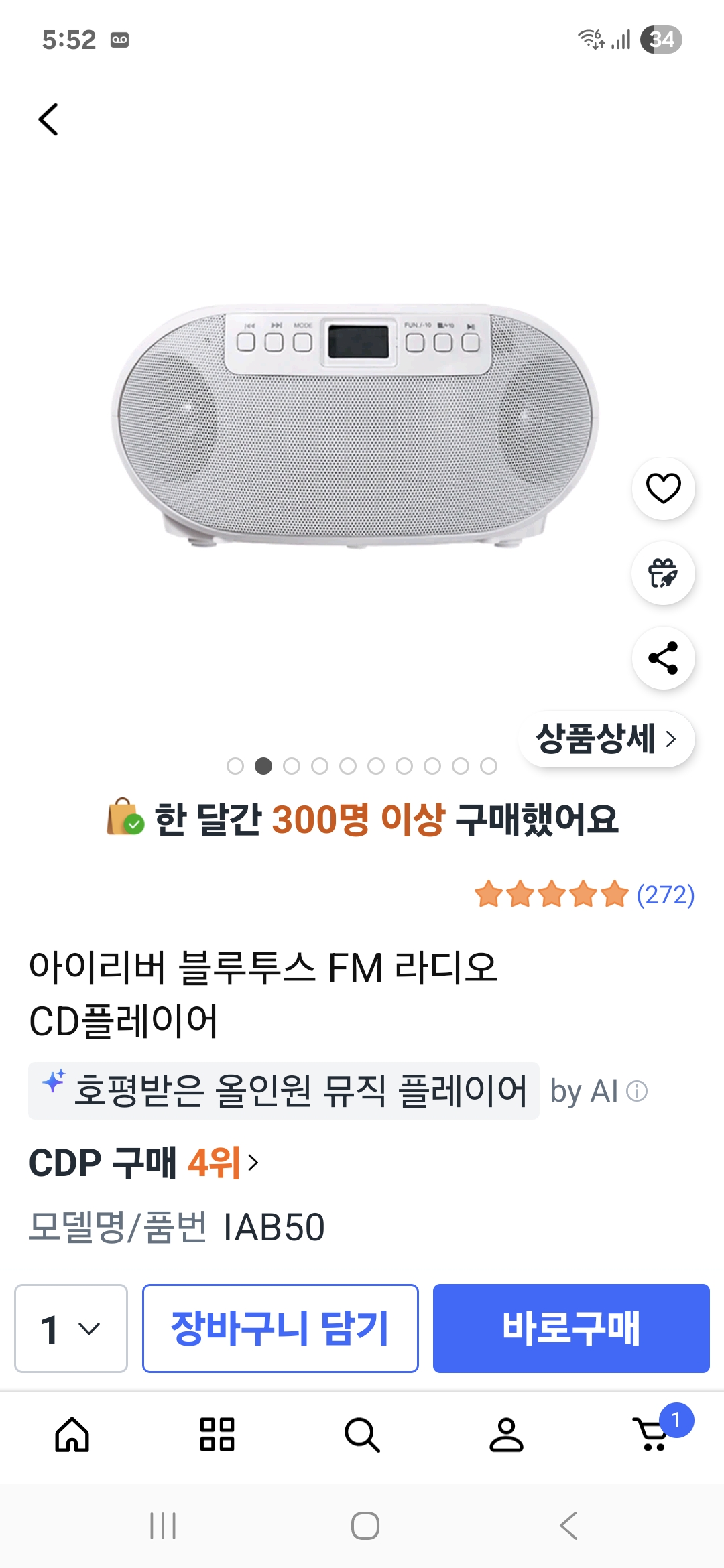This screenshot has height=1568, width=724.
Task: Open 상품상세 product details
Action: (x=606, y=738)
